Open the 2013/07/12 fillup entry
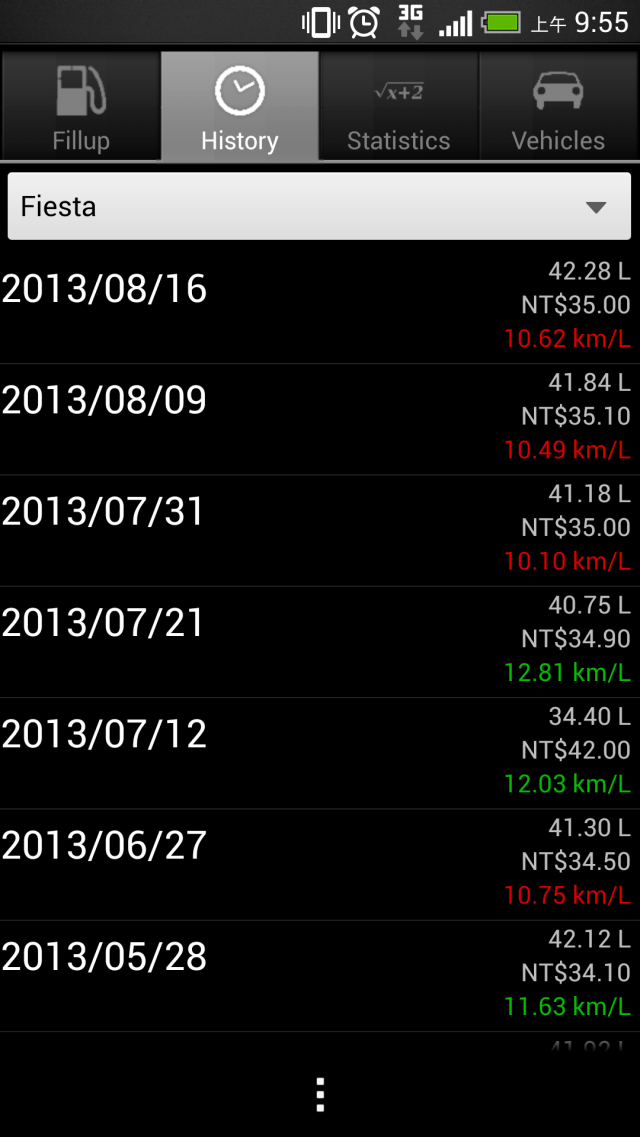Viewport: 640px width, 1138px height. tap(320, 752)
